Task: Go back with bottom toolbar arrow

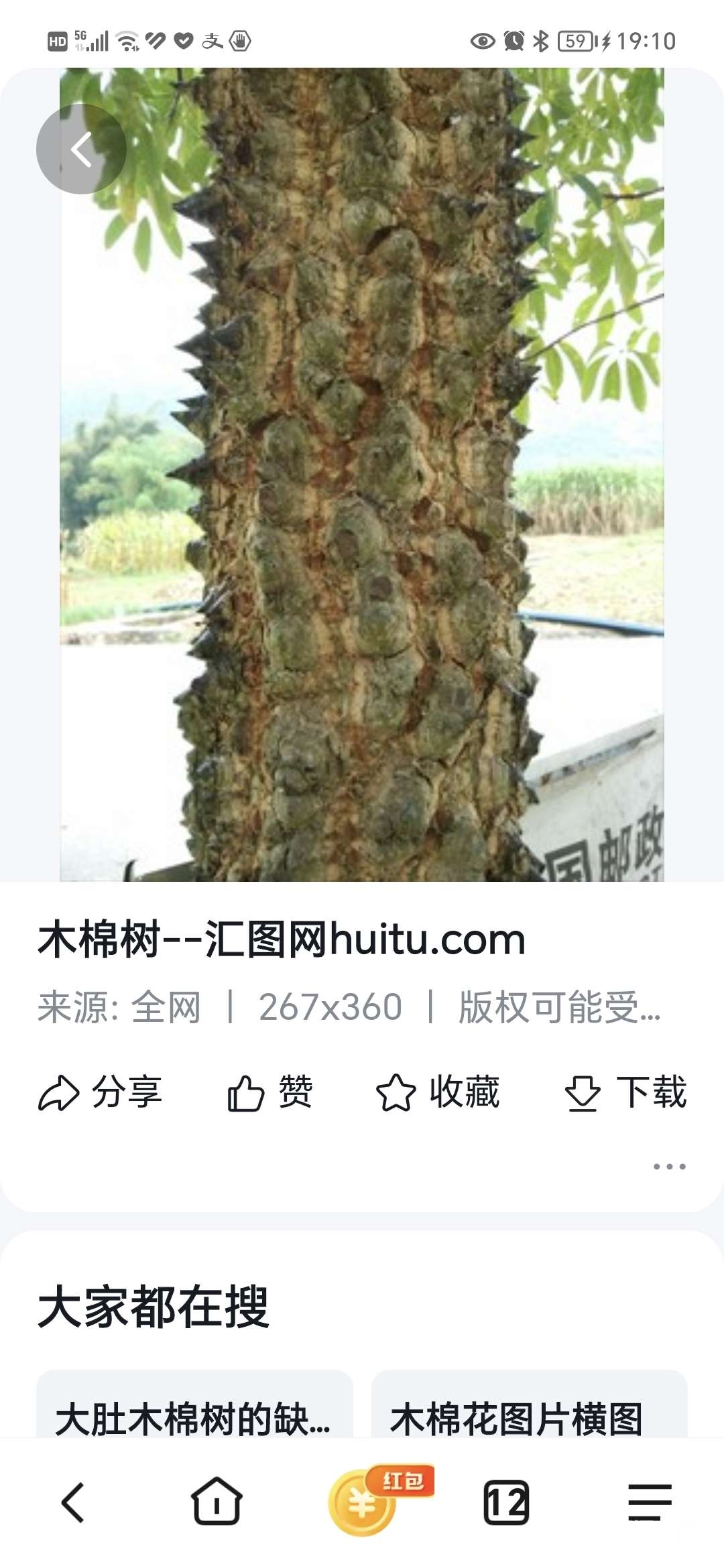Action: 72,1502
